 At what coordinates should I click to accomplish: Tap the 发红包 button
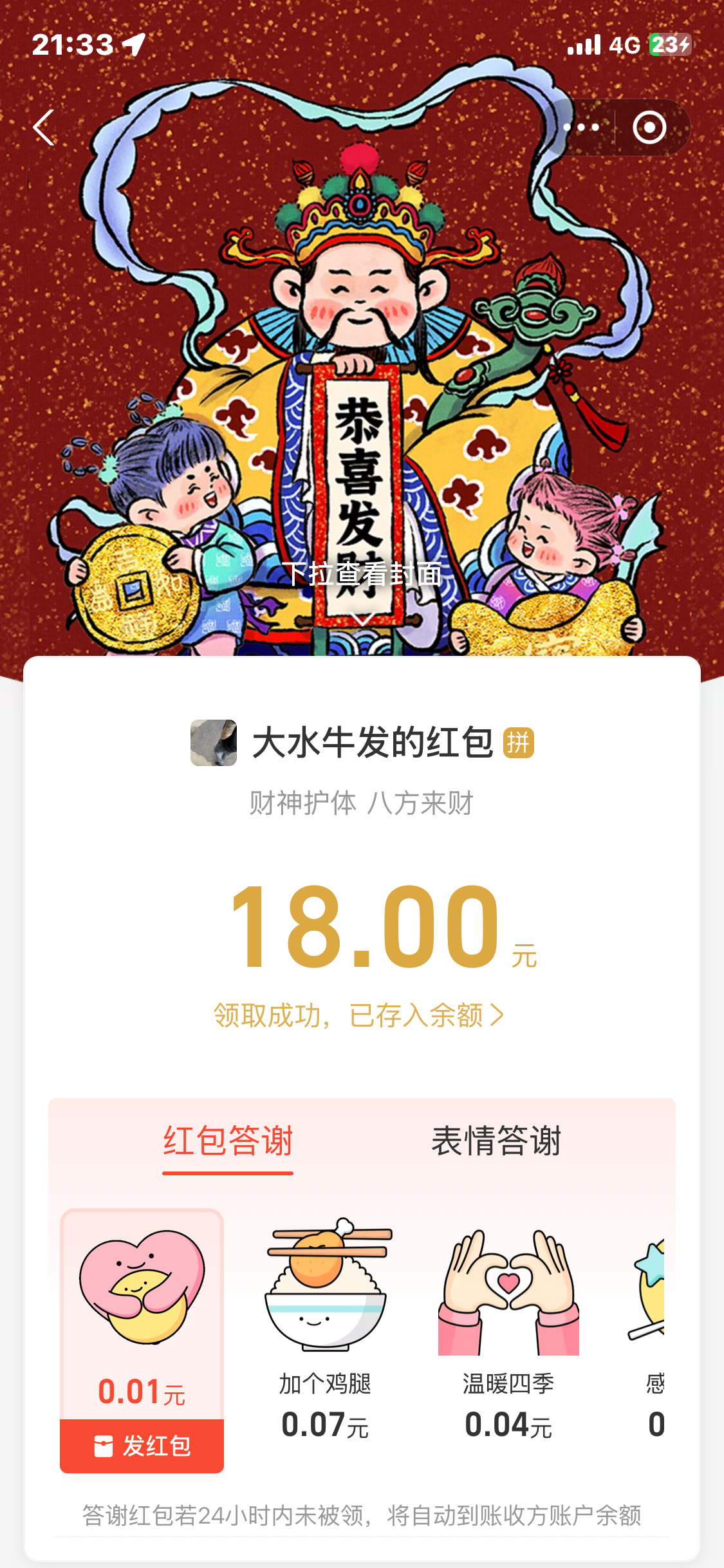point(142,1446)
